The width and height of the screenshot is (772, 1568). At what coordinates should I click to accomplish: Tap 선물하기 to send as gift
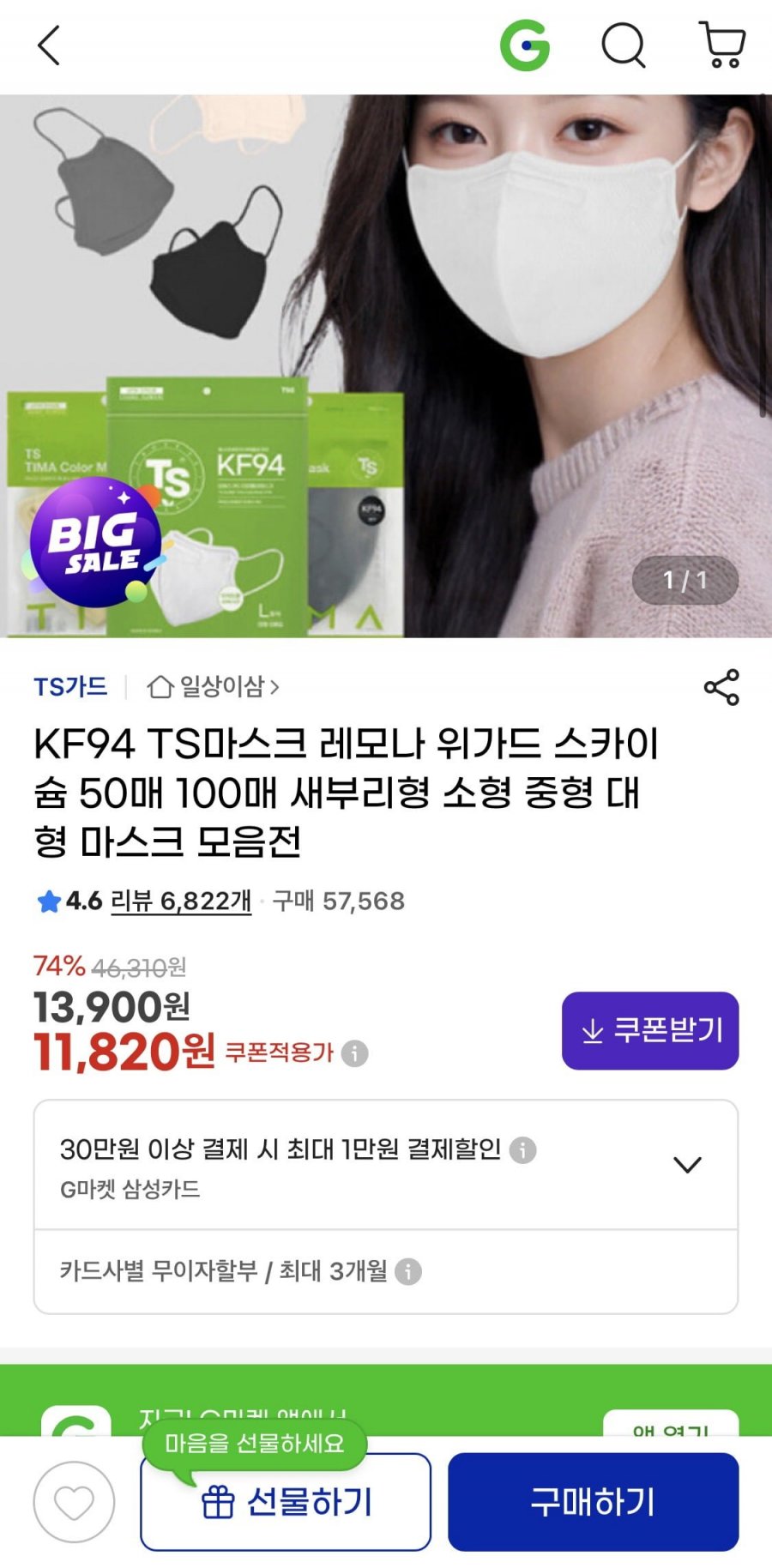tap(286, 1502)
